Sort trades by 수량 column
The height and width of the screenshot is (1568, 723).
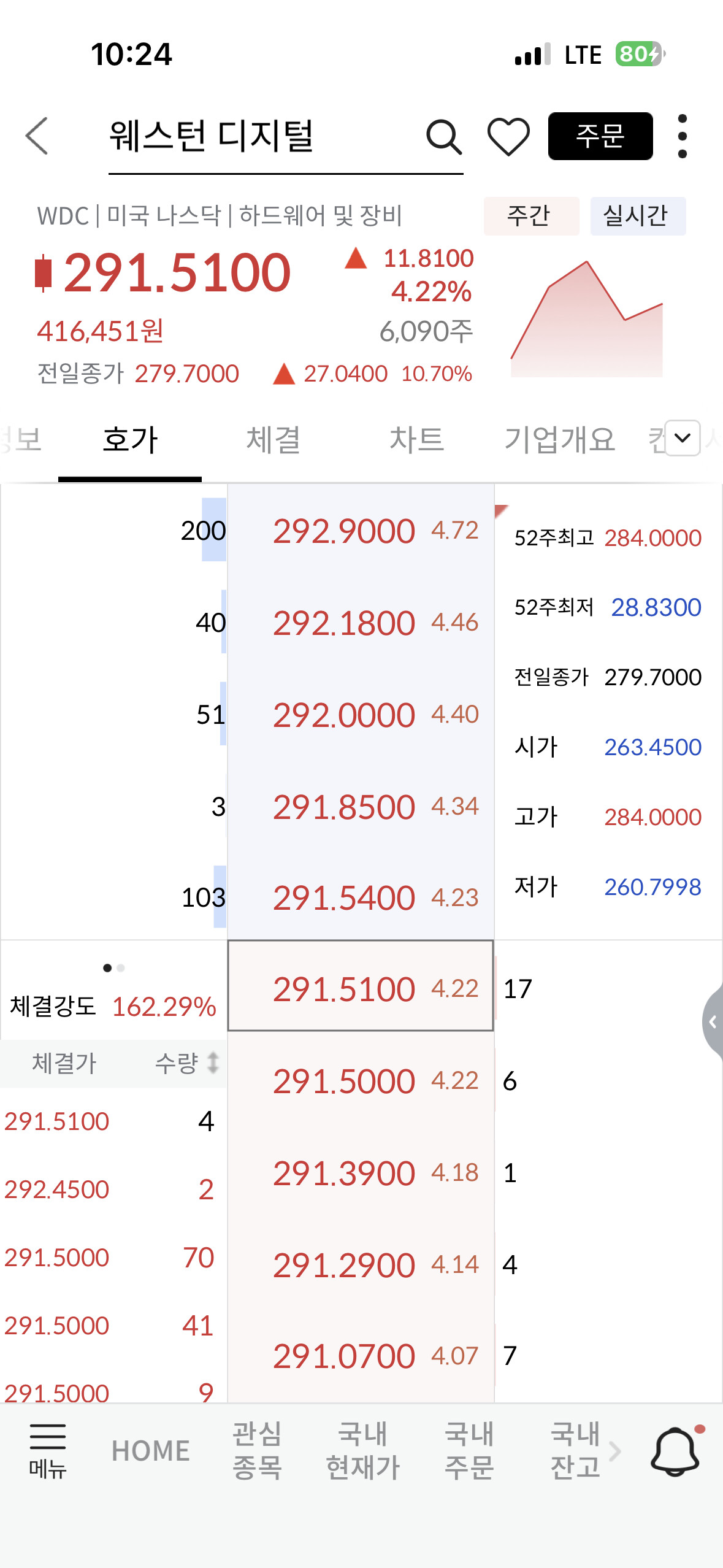187,1063
